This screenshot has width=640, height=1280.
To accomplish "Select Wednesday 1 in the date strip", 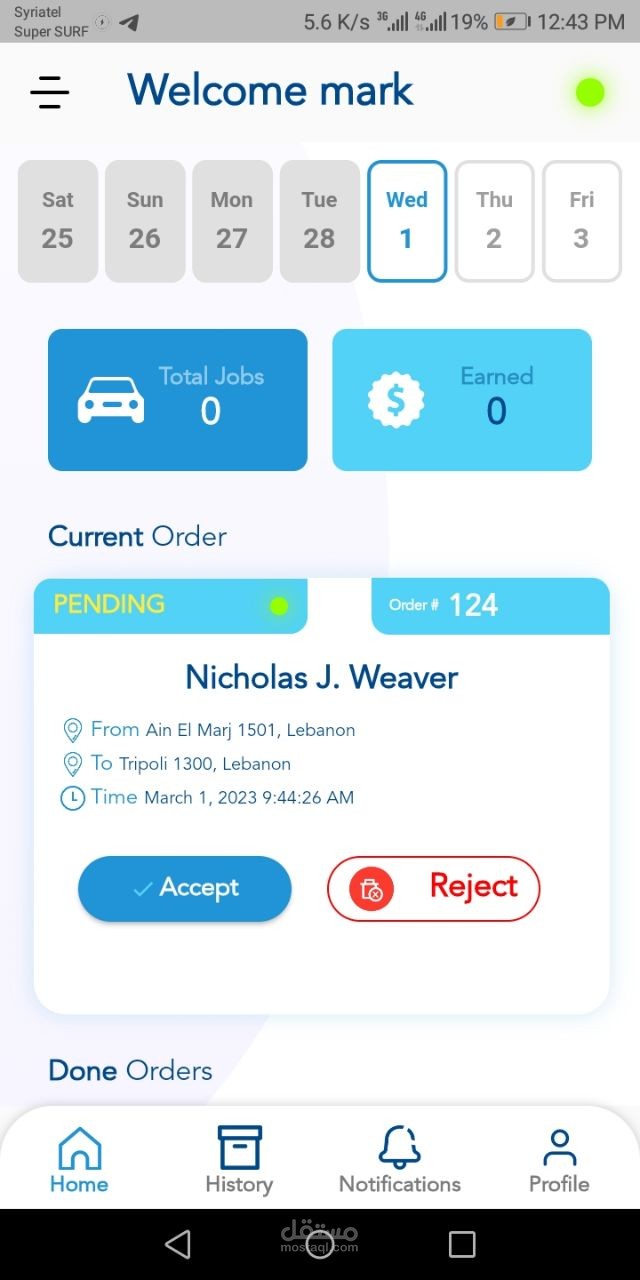I will (x=407, y=220).
